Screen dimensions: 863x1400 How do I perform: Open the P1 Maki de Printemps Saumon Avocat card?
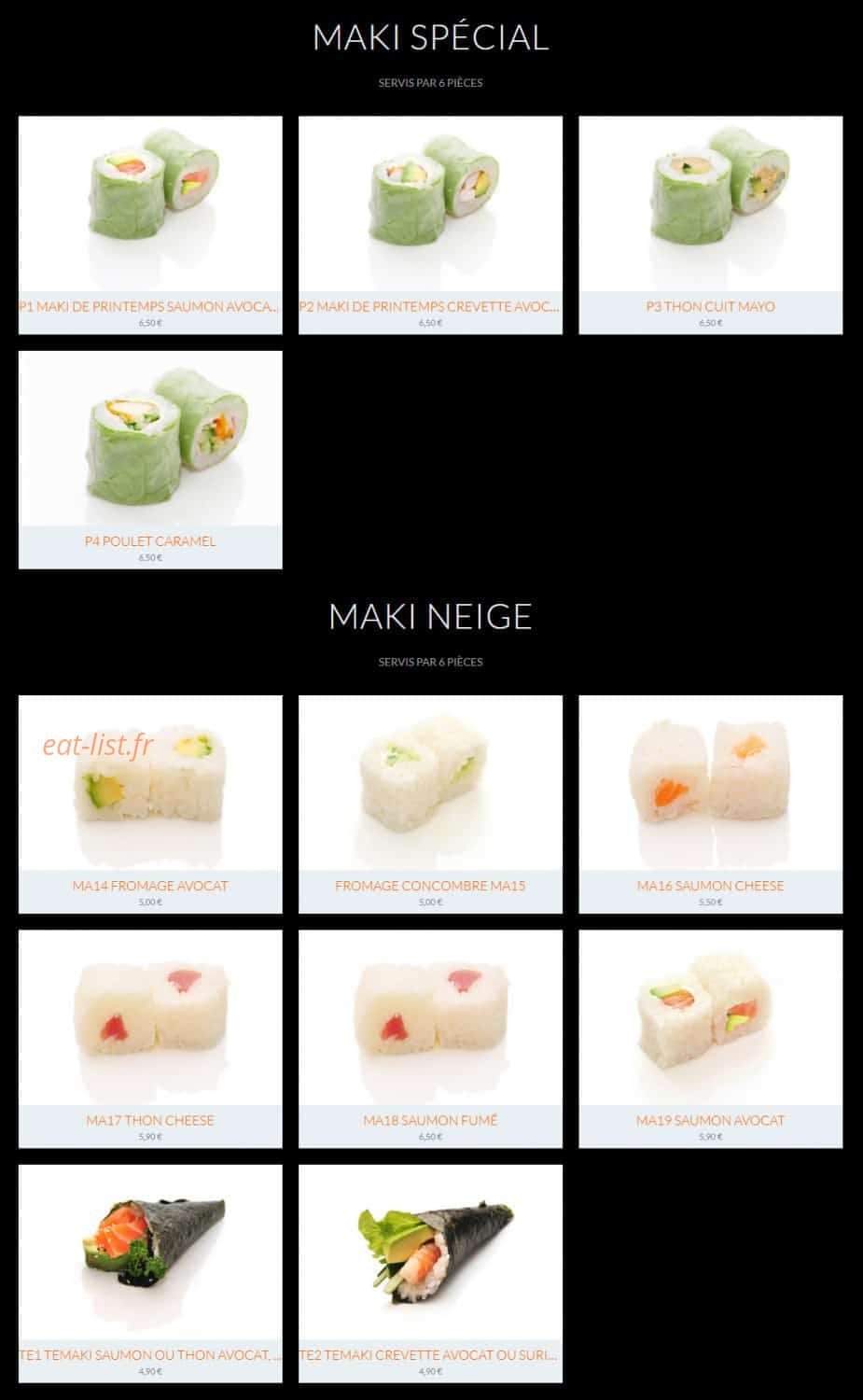click(x=150, y=225)
